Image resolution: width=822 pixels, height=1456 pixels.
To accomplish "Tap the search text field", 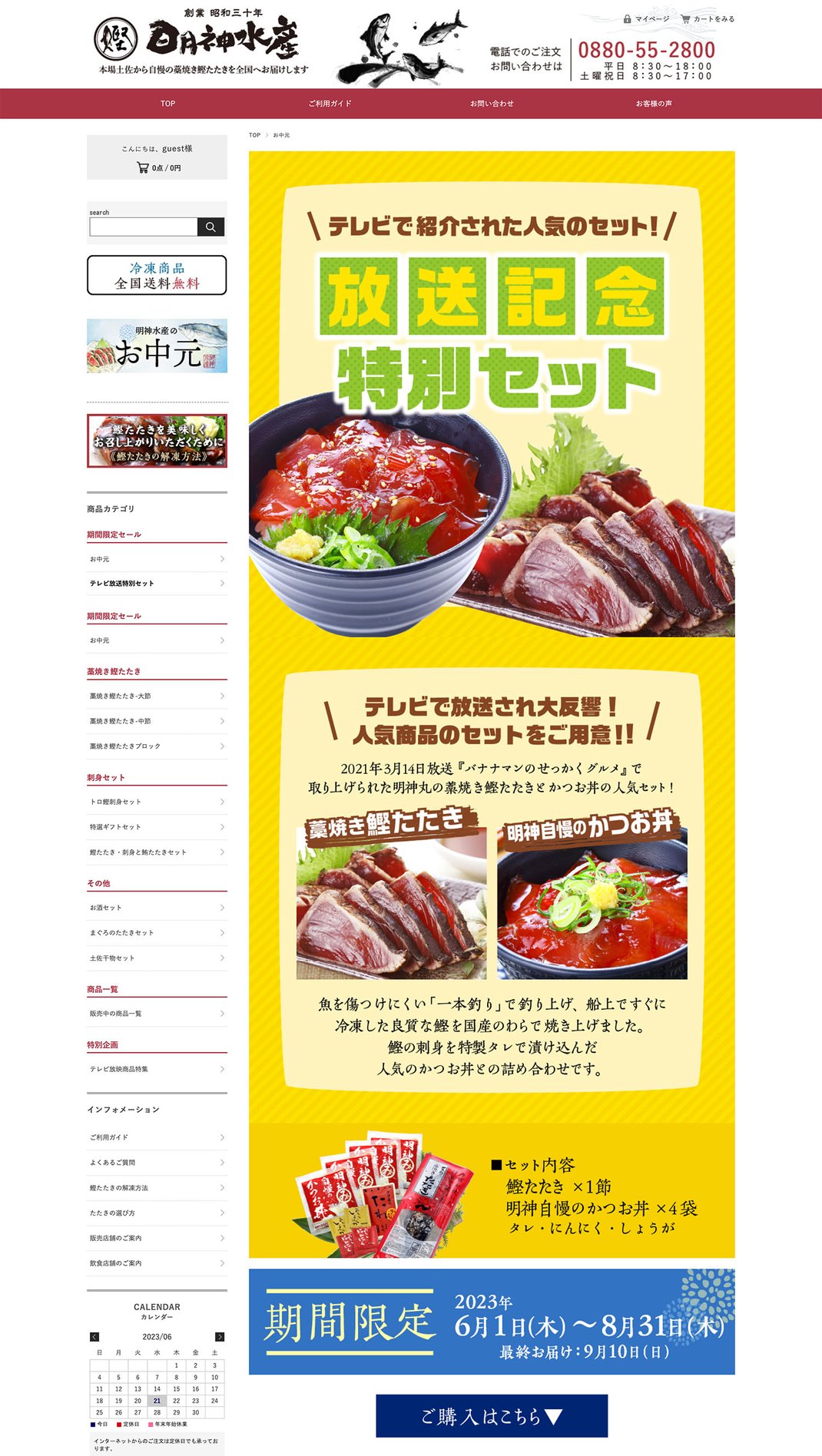I will (143, 227).
